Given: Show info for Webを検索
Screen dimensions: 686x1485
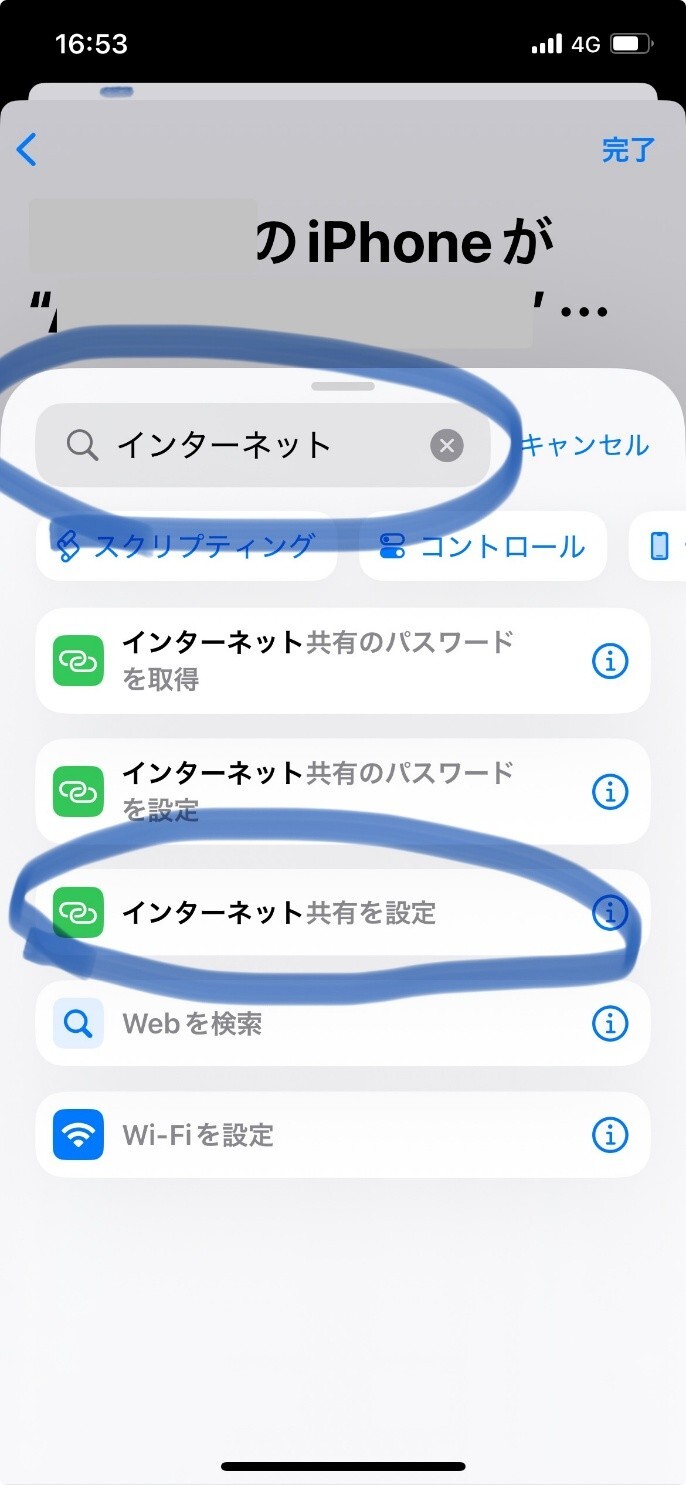Looking at the screenshot, I should click(x=610, y=1023).
